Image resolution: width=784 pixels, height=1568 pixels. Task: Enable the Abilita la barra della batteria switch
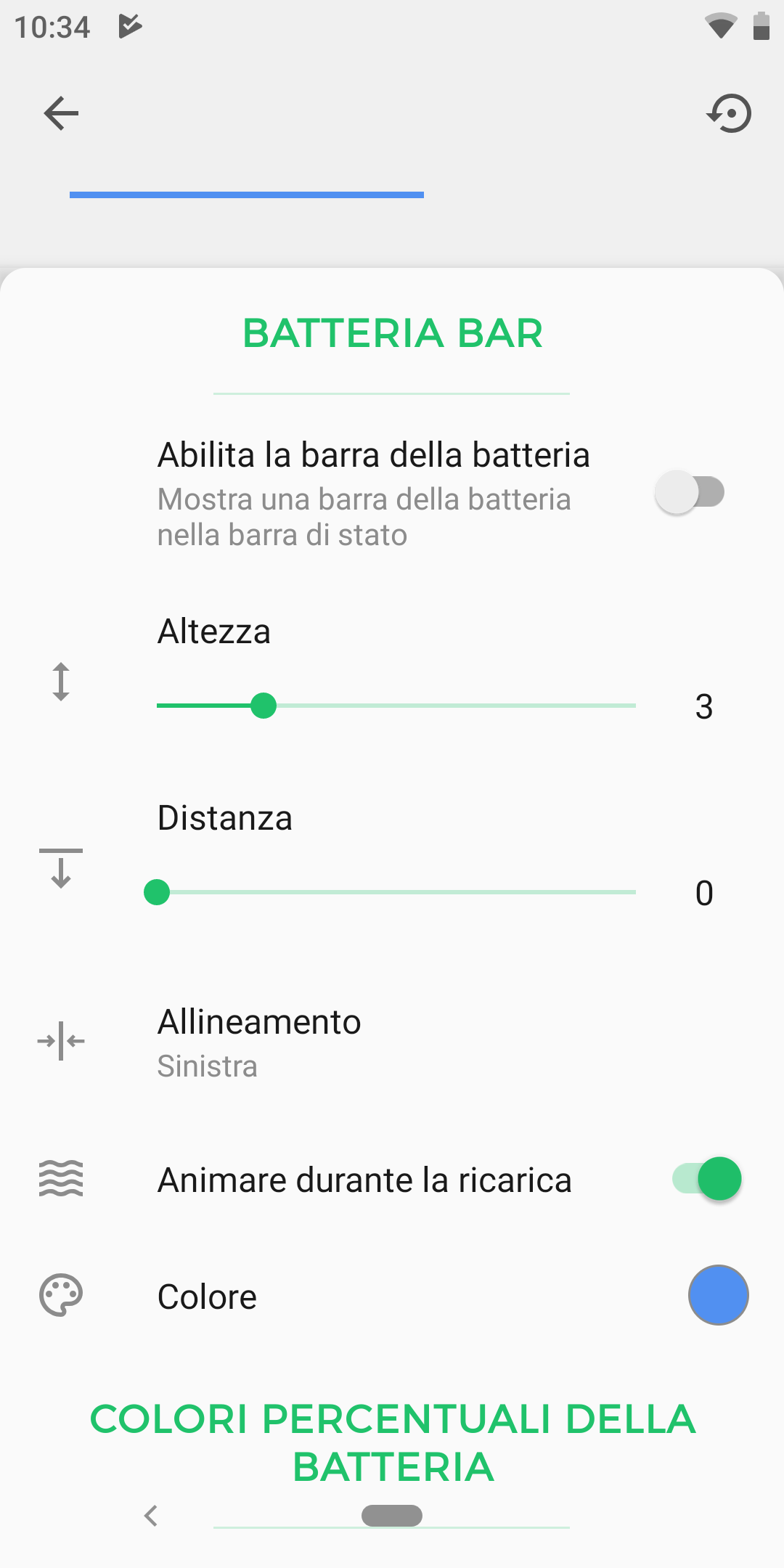click(690, 492)
